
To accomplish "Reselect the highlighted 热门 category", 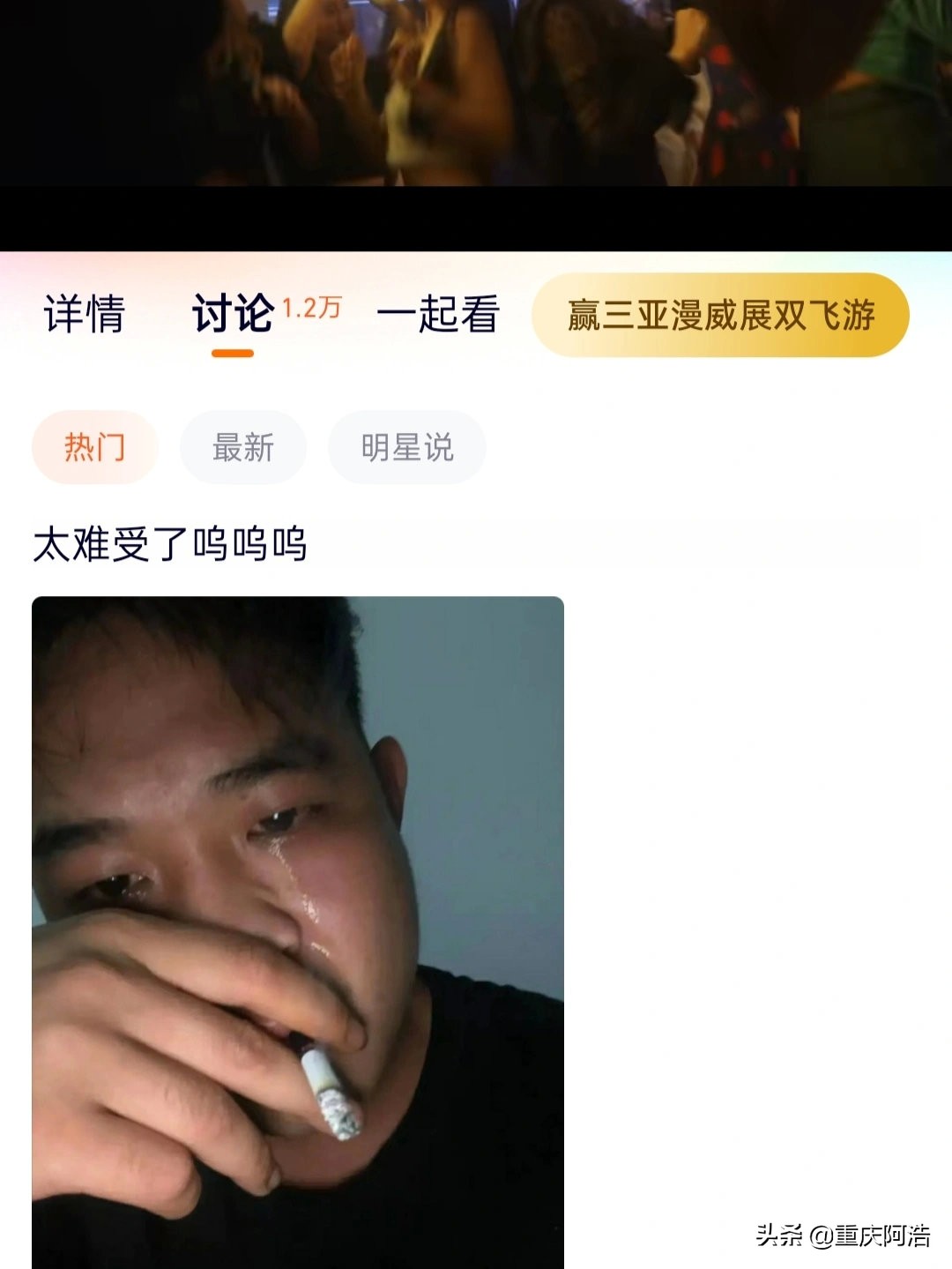I will (95, 447).
